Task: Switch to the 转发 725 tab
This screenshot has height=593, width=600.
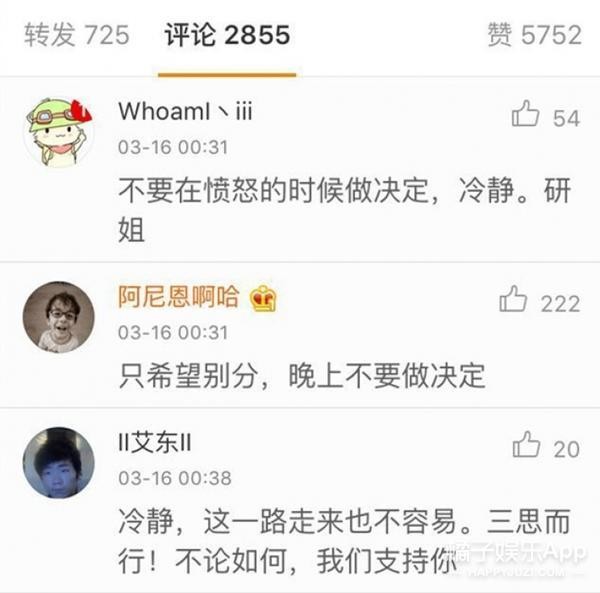Action: 77,36
